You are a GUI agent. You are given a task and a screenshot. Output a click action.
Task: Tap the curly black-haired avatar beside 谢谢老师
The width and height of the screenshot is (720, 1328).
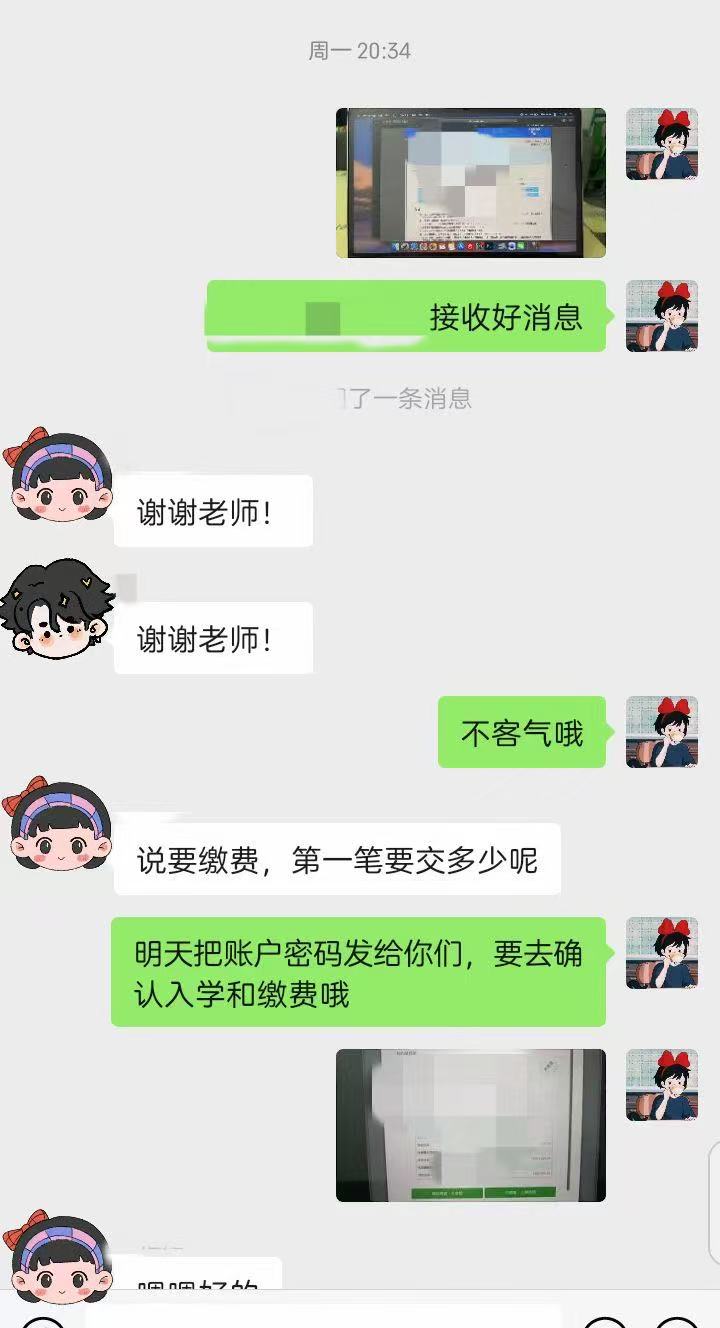tap(55, 607)
